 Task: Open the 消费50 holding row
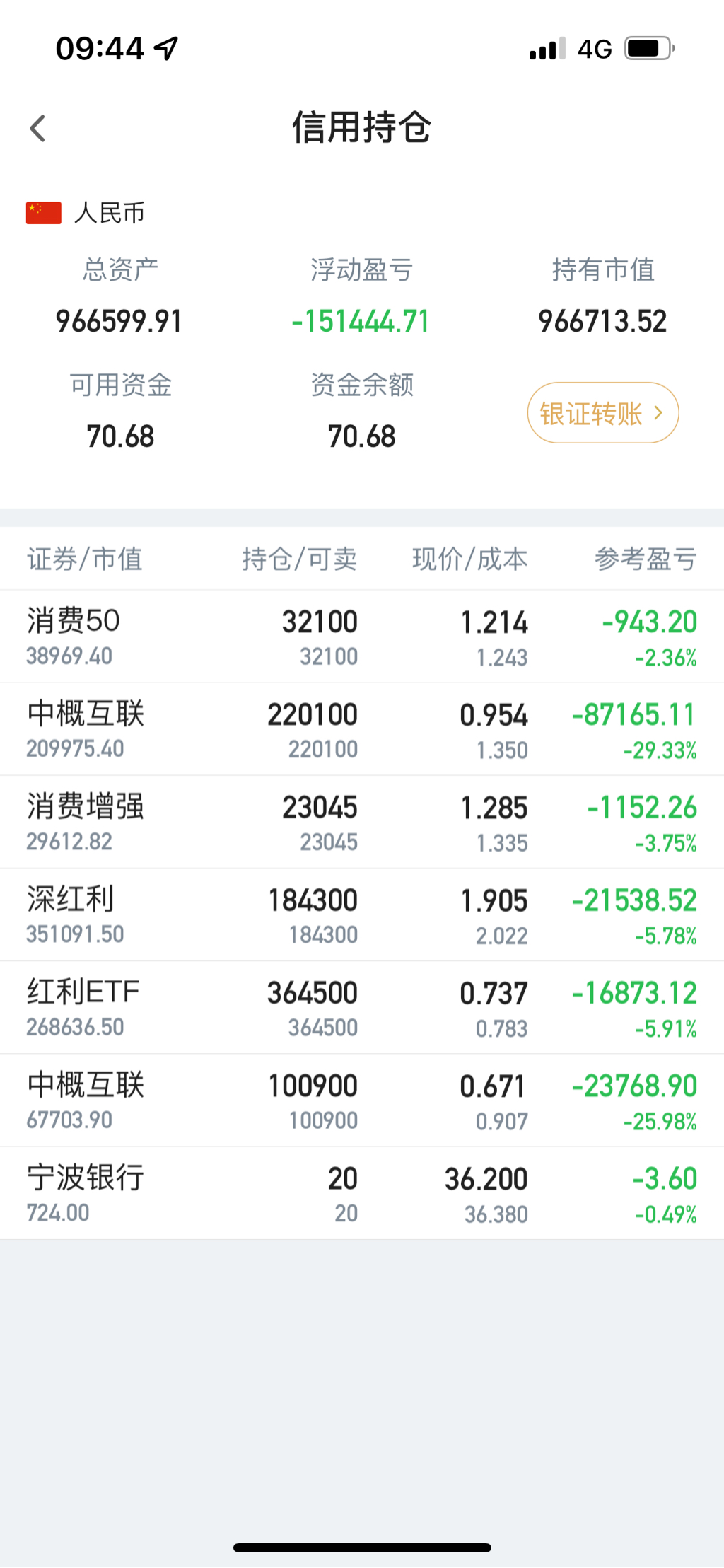click(362, 637)
